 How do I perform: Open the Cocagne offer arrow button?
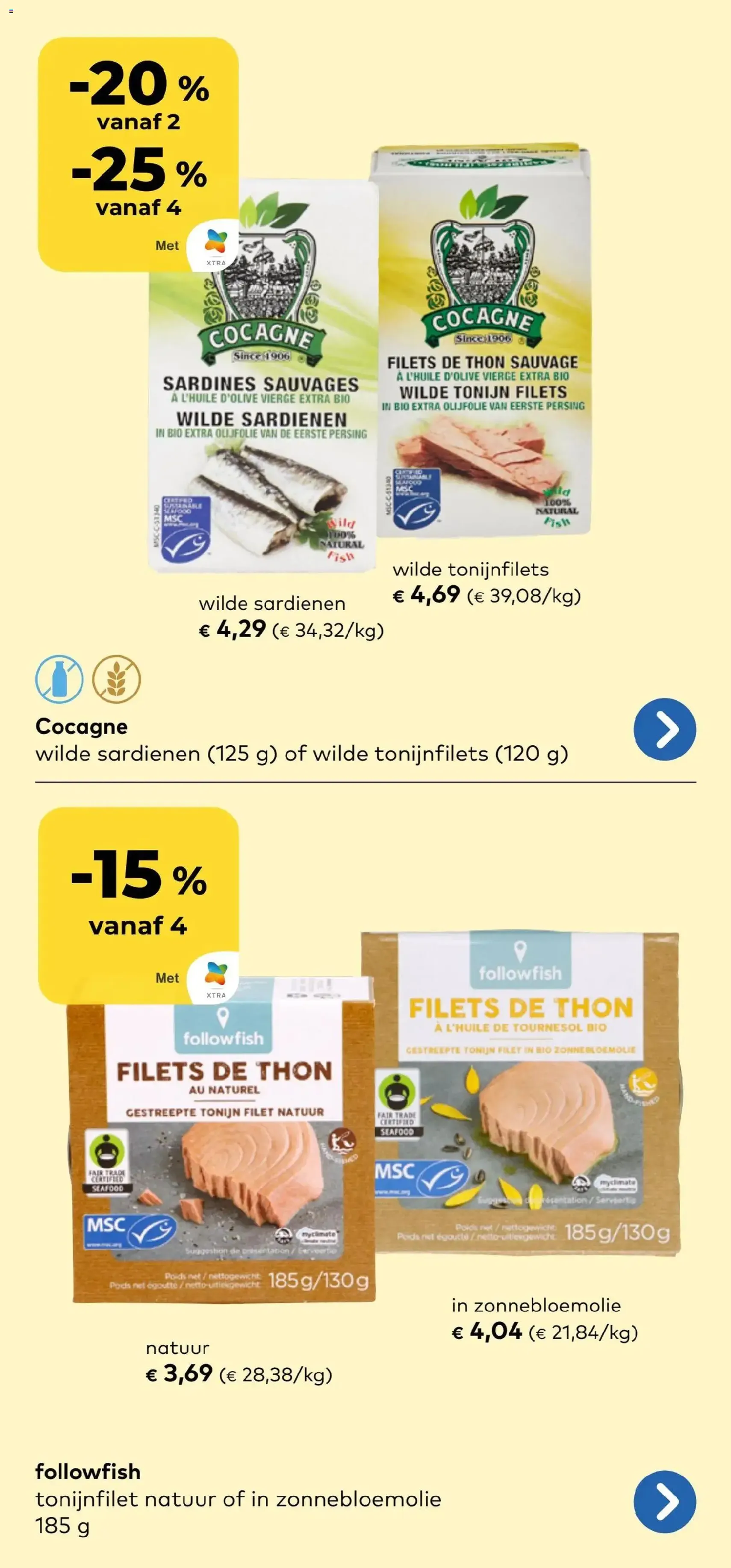click(x=664, y=729)
